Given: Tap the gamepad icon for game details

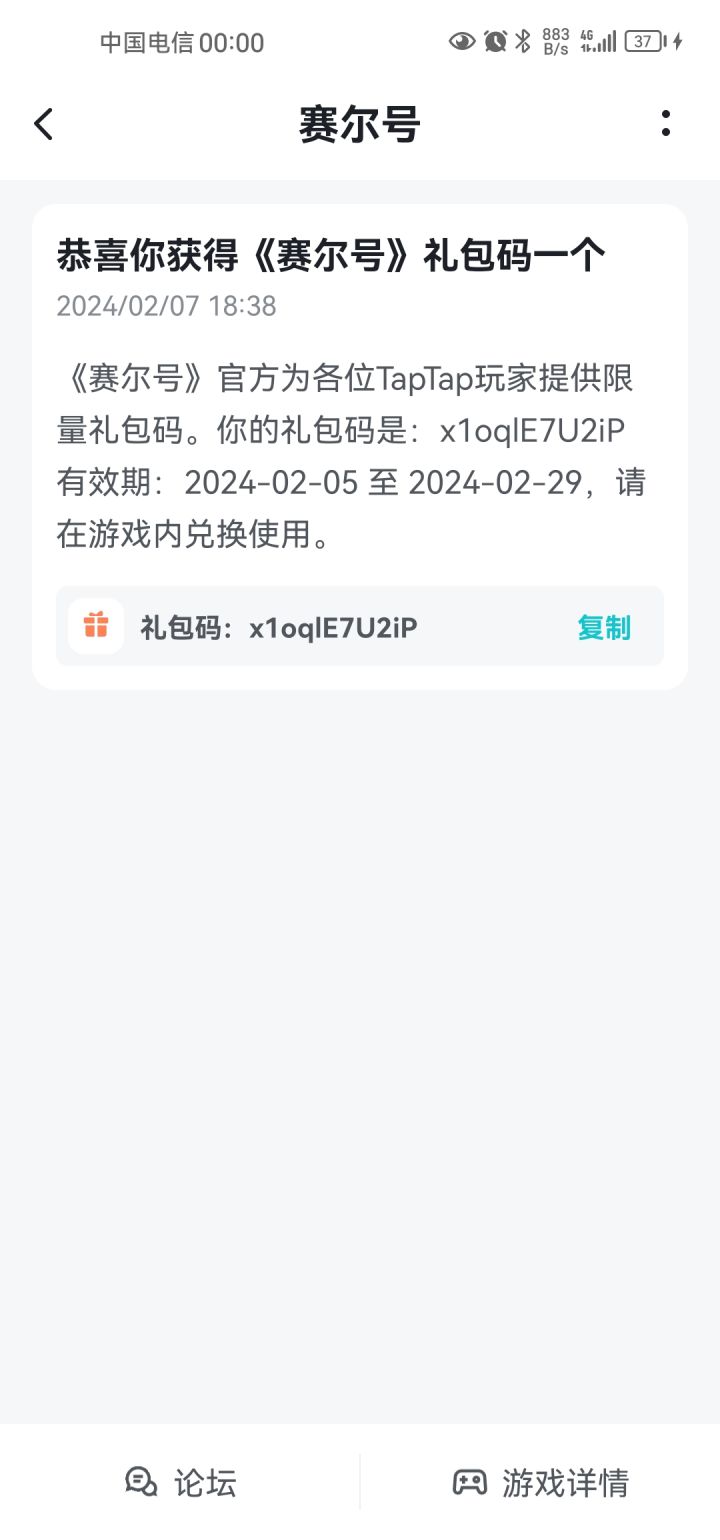Looking at the screenshot, I should coord(470,1483).
